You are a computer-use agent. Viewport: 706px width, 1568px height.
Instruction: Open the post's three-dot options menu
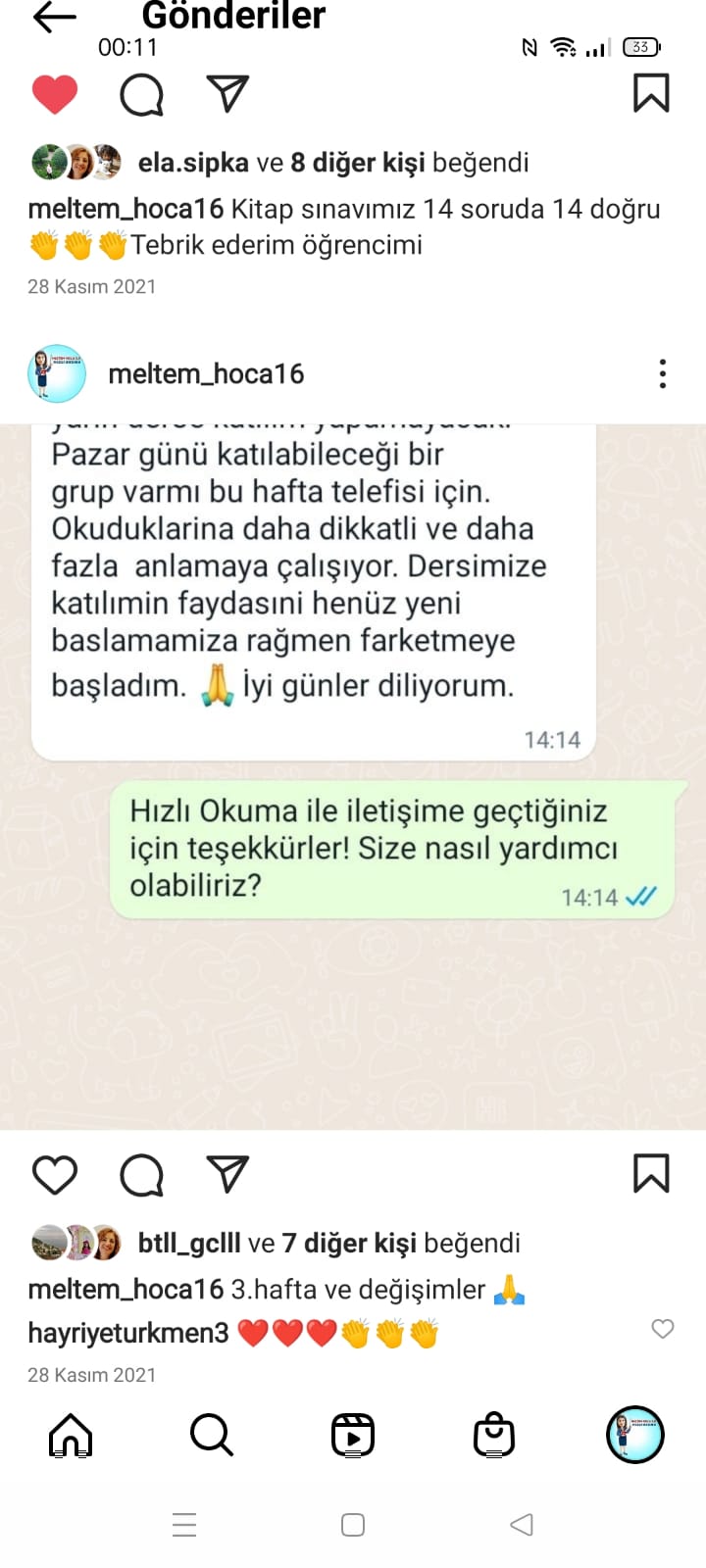pos(663,373)
